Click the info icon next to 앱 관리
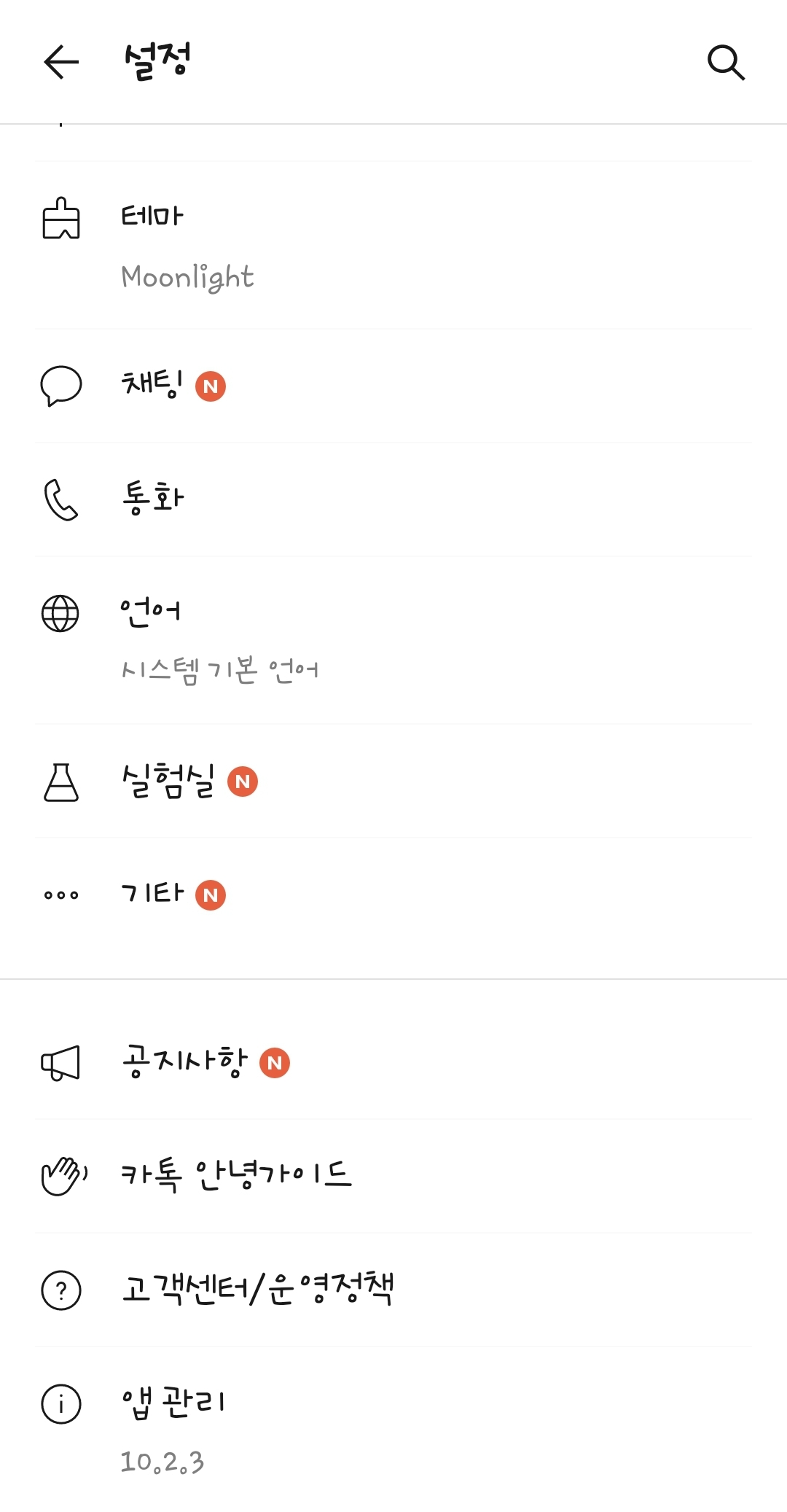Viewport: 787px width, 1512px height. click(x=61, y=1404)
